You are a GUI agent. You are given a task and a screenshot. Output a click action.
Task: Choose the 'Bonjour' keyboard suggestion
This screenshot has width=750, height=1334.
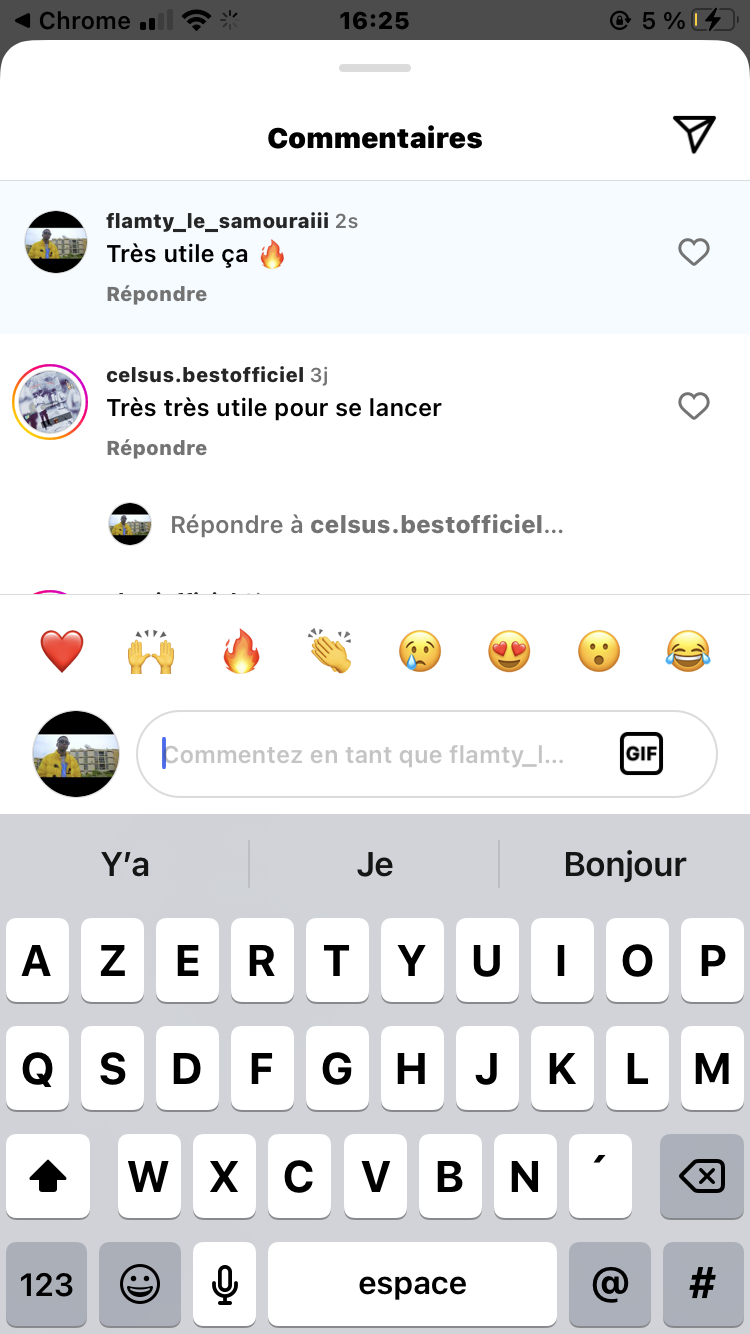pyautogui.click(x=625, y=864)
